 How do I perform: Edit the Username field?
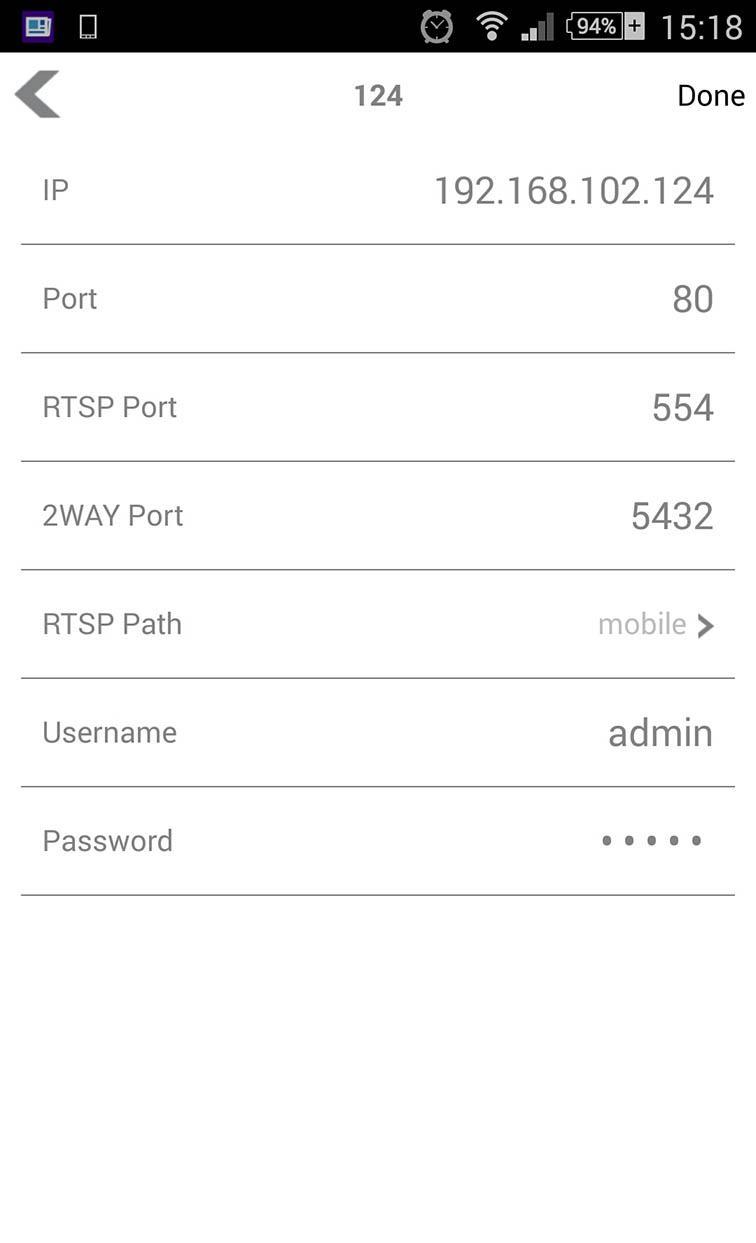click(x=660, y=733)
